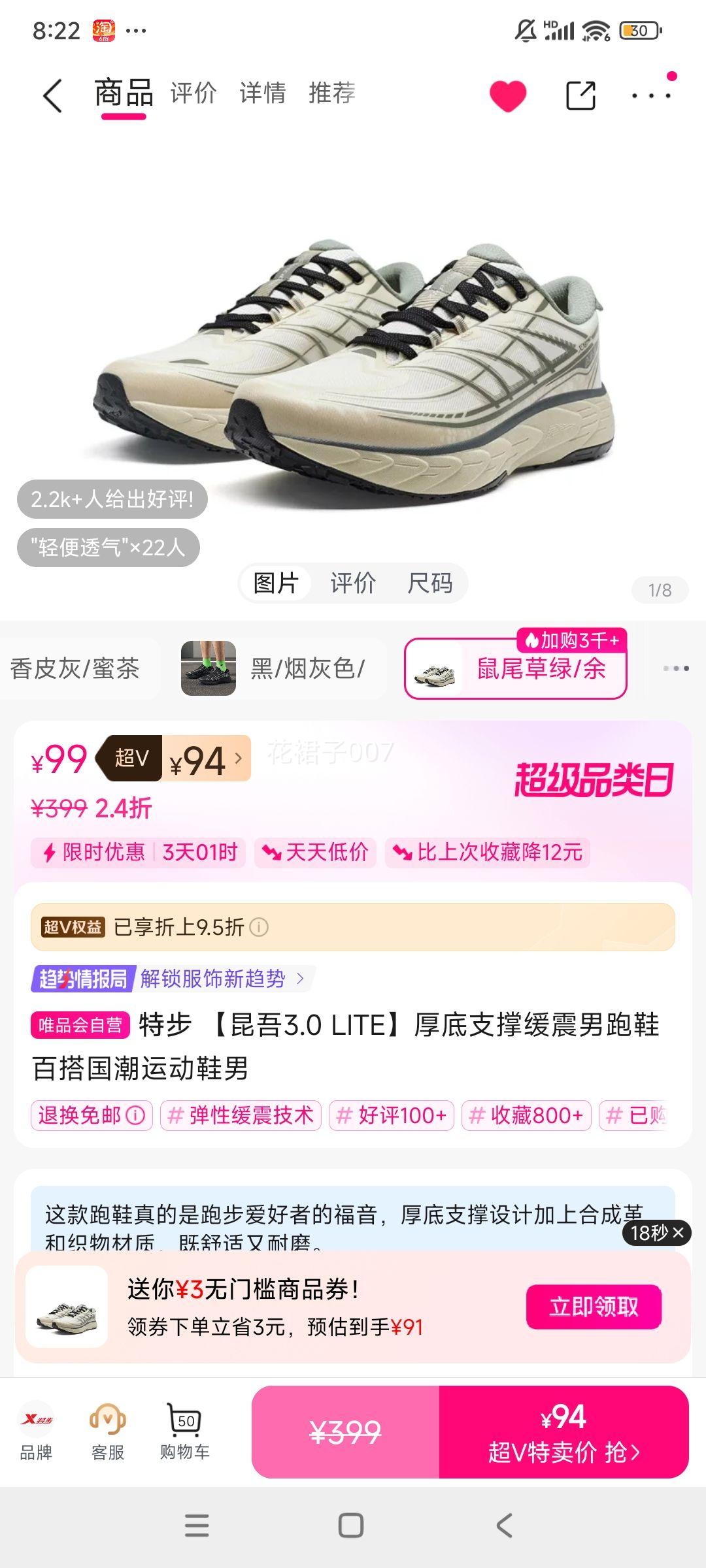Remove item from favorites via heart
This screenshot has height=1568, width=706.
coord(508,96)
